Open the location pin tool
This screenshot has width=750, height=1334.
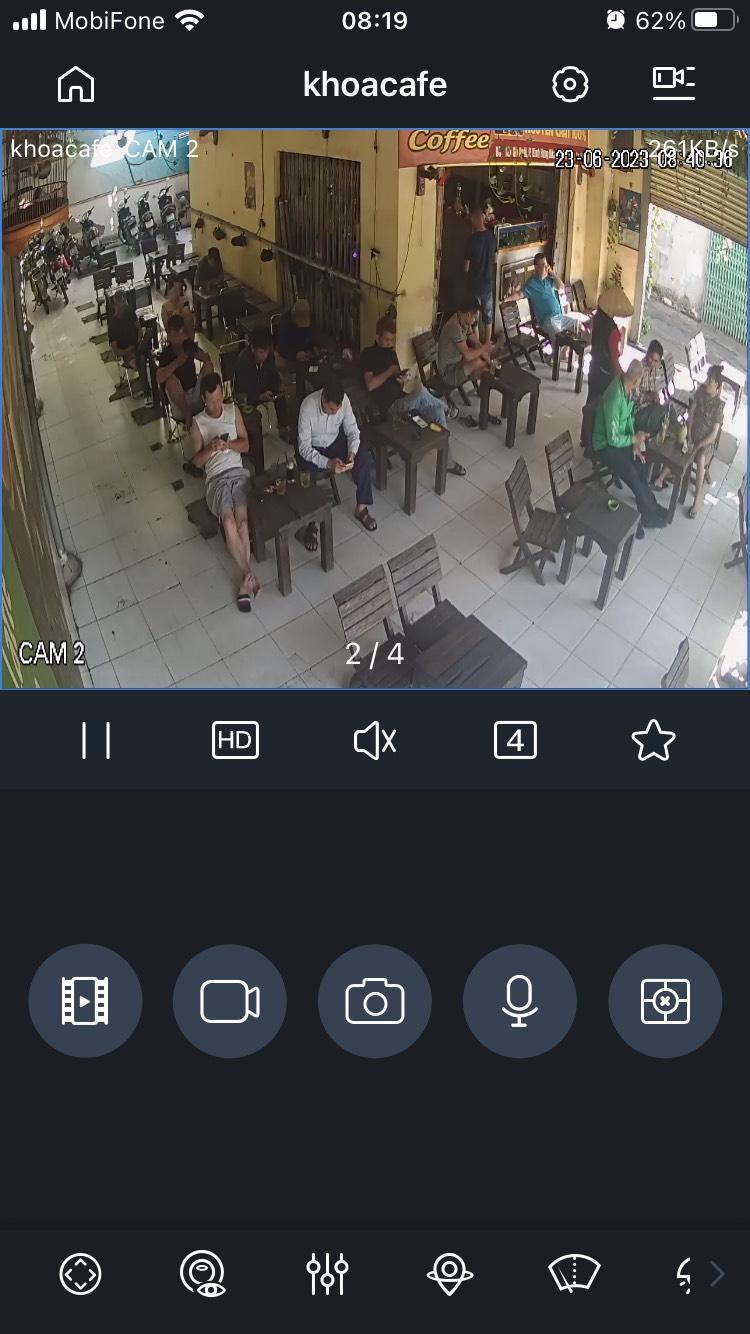click(450, 1274)
